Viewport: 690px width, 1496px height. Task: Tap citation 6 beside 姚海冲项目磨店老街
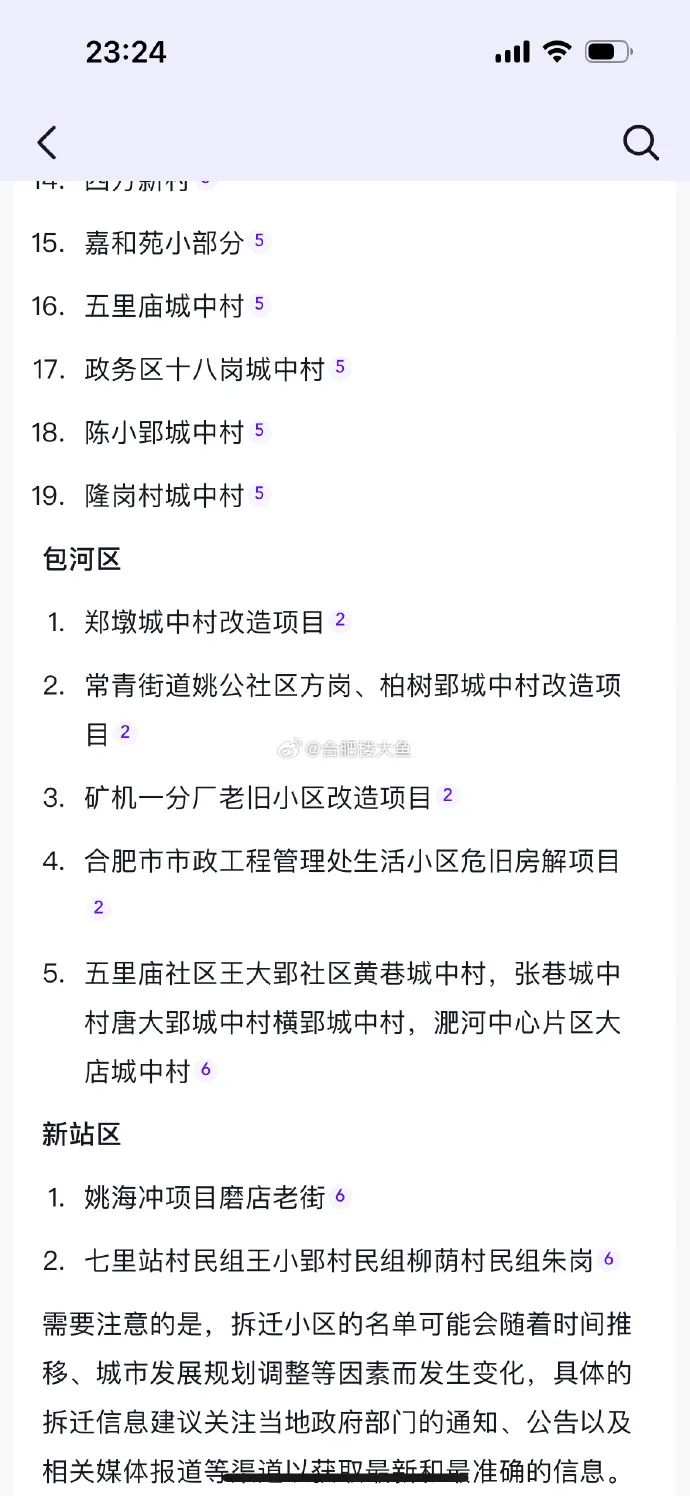pos(340,1195)
